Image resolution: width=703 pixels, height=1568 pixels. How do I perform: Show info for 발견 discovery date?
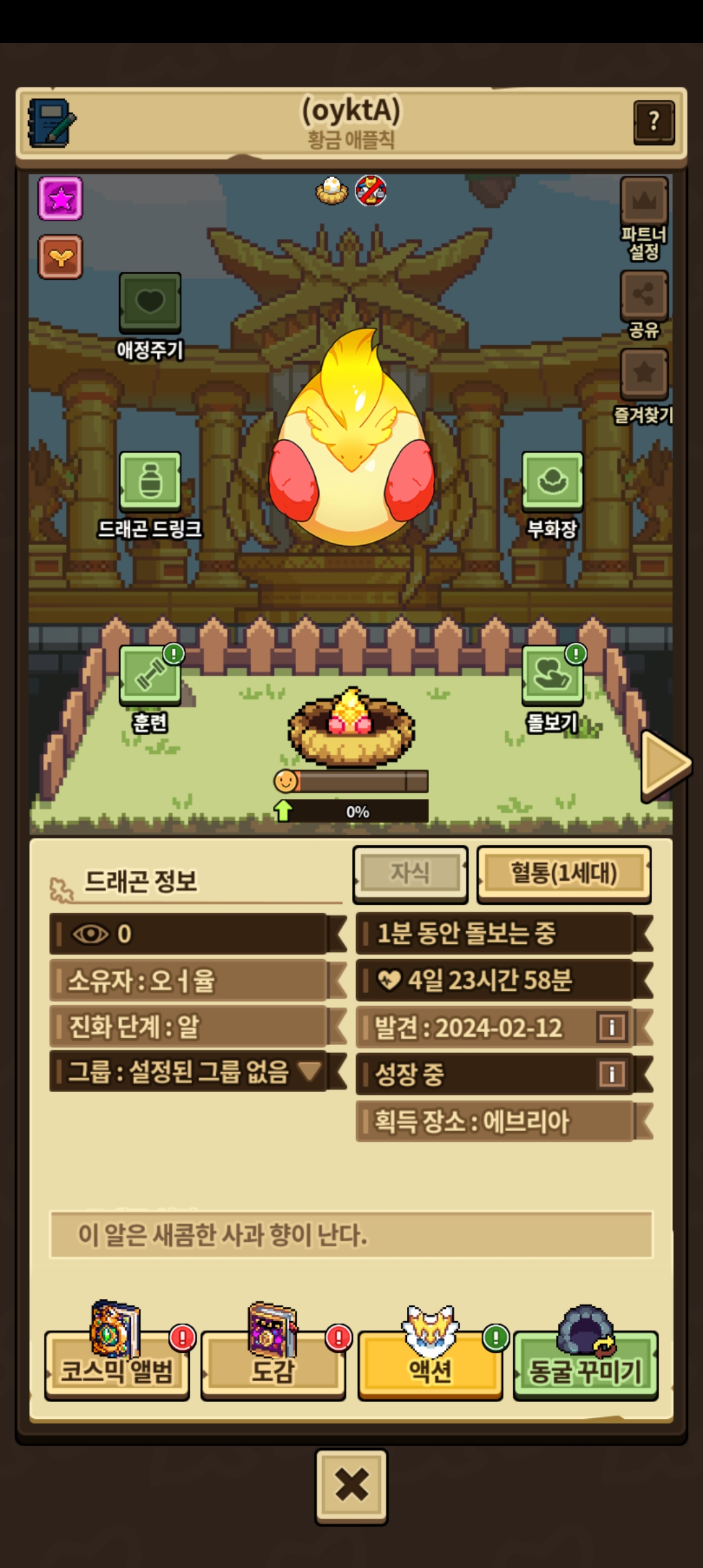611,1028
